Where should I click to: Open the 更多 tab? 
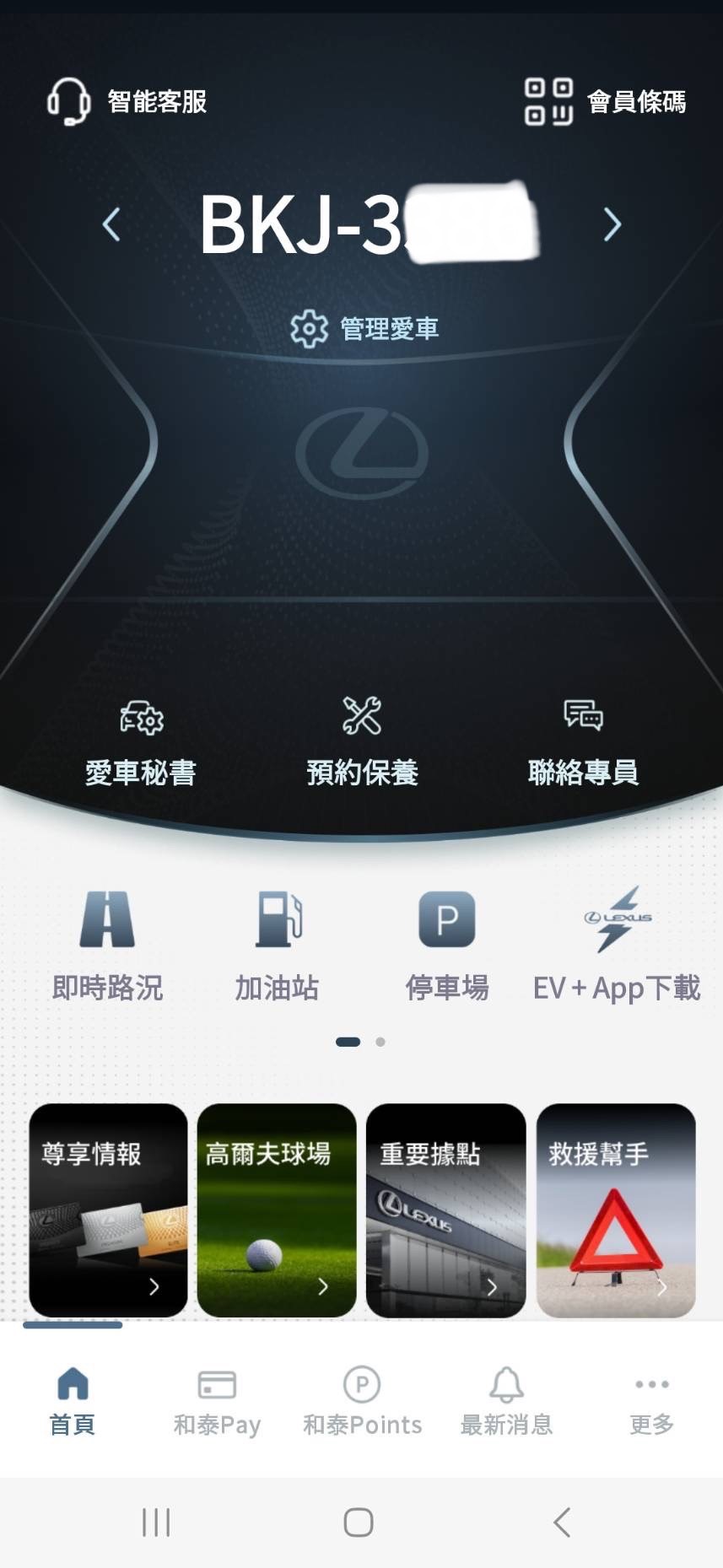[x=651, y=1402]
